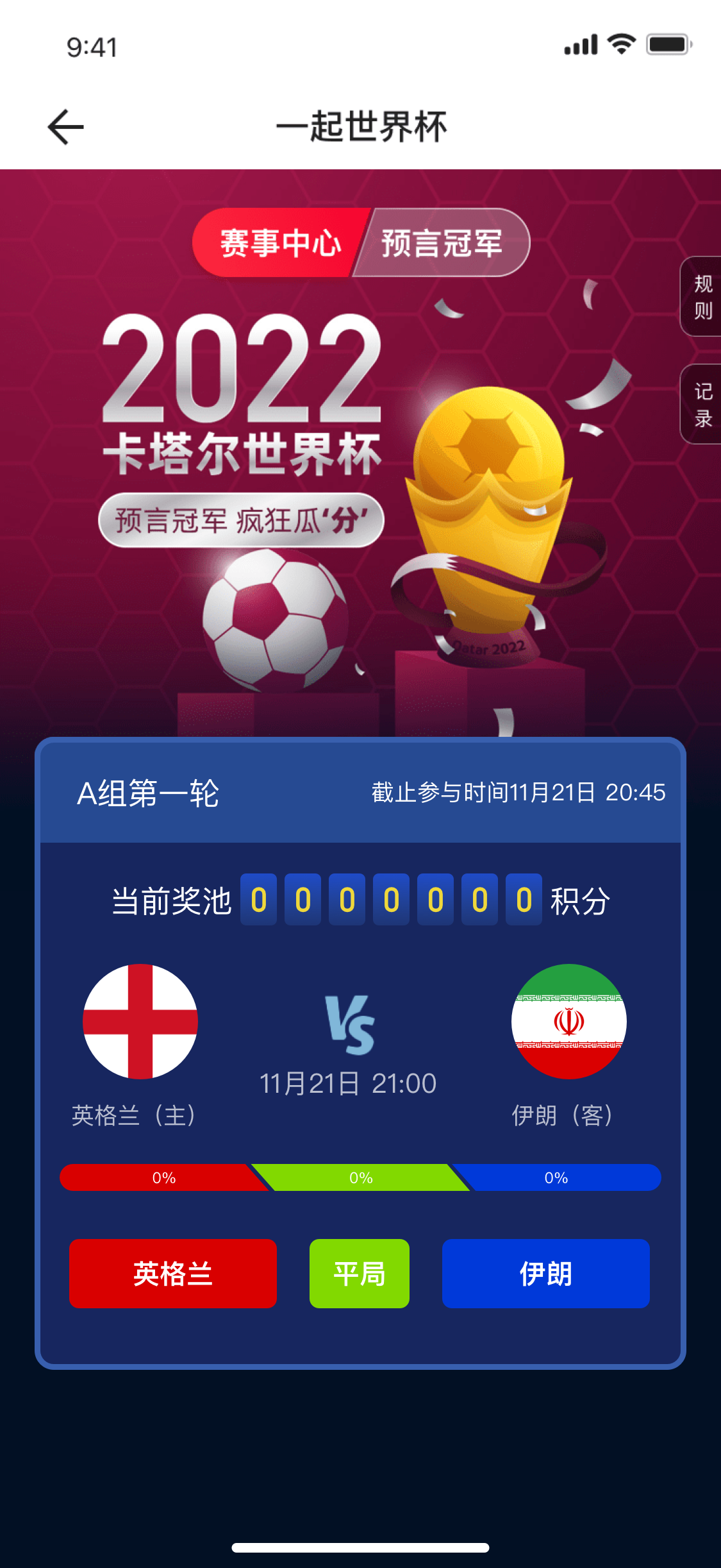Switch to the 赛事中心 tab
Viewport: 721px width, 1568px height.
(x=279, y=243)
